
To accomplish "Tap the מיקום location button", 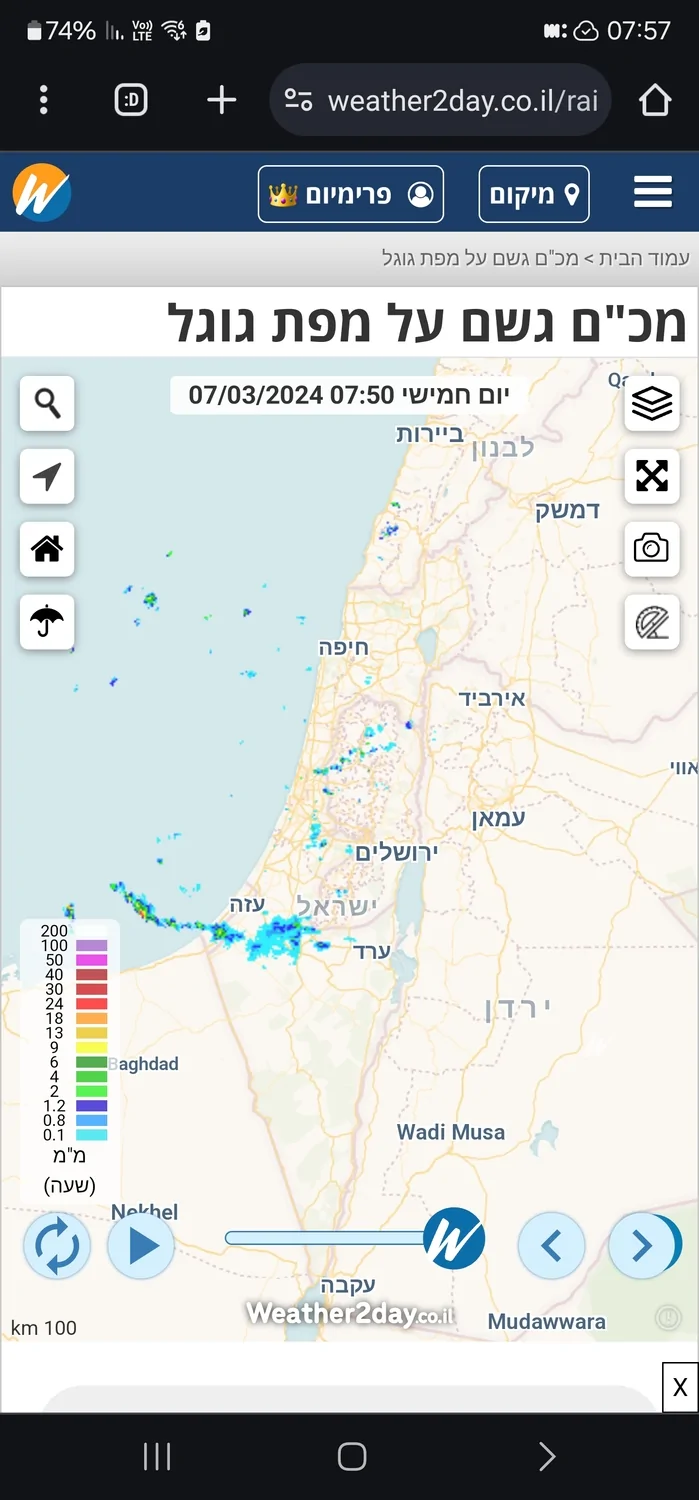I will pos(534,194).
